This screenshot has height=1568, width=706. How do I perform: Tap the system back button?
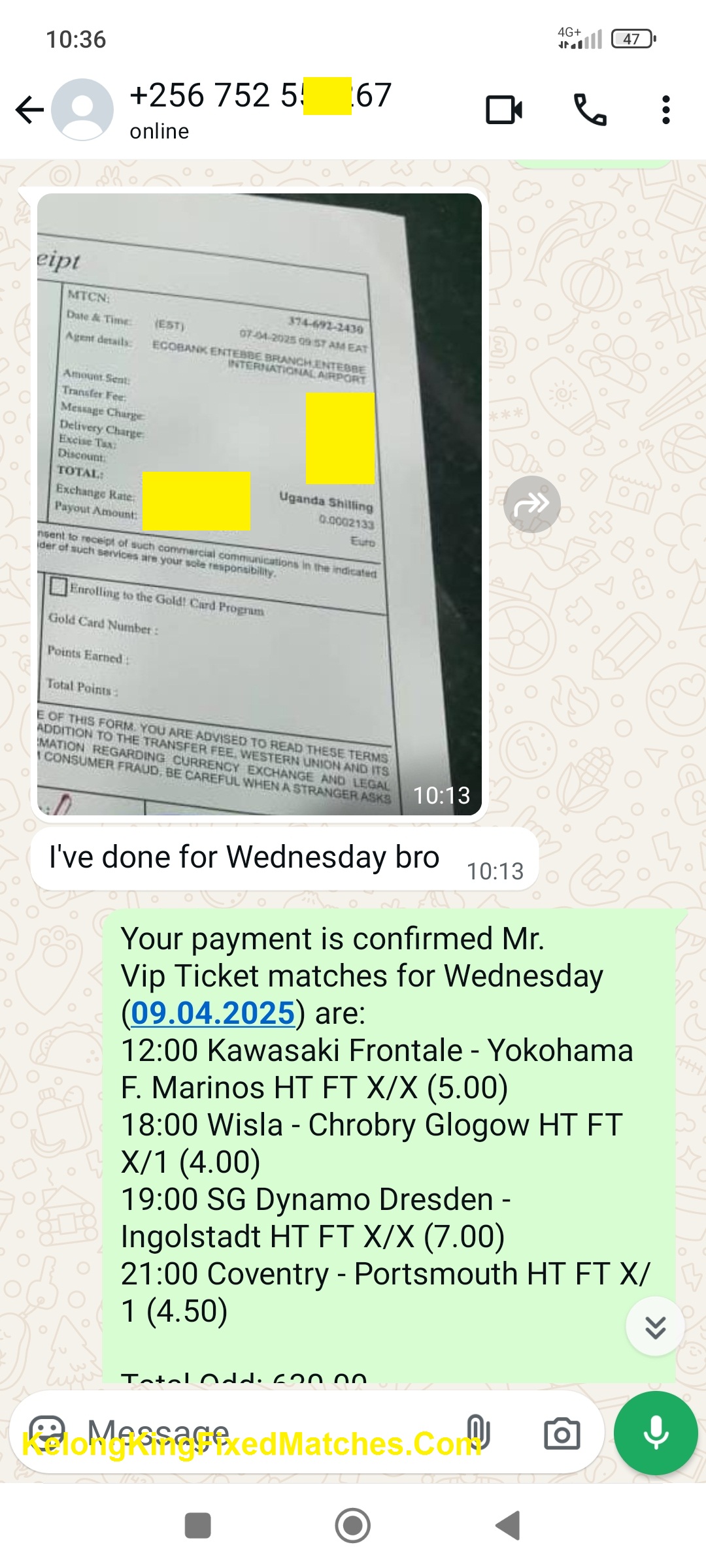pyautogui.click(x=509, y=1526)
